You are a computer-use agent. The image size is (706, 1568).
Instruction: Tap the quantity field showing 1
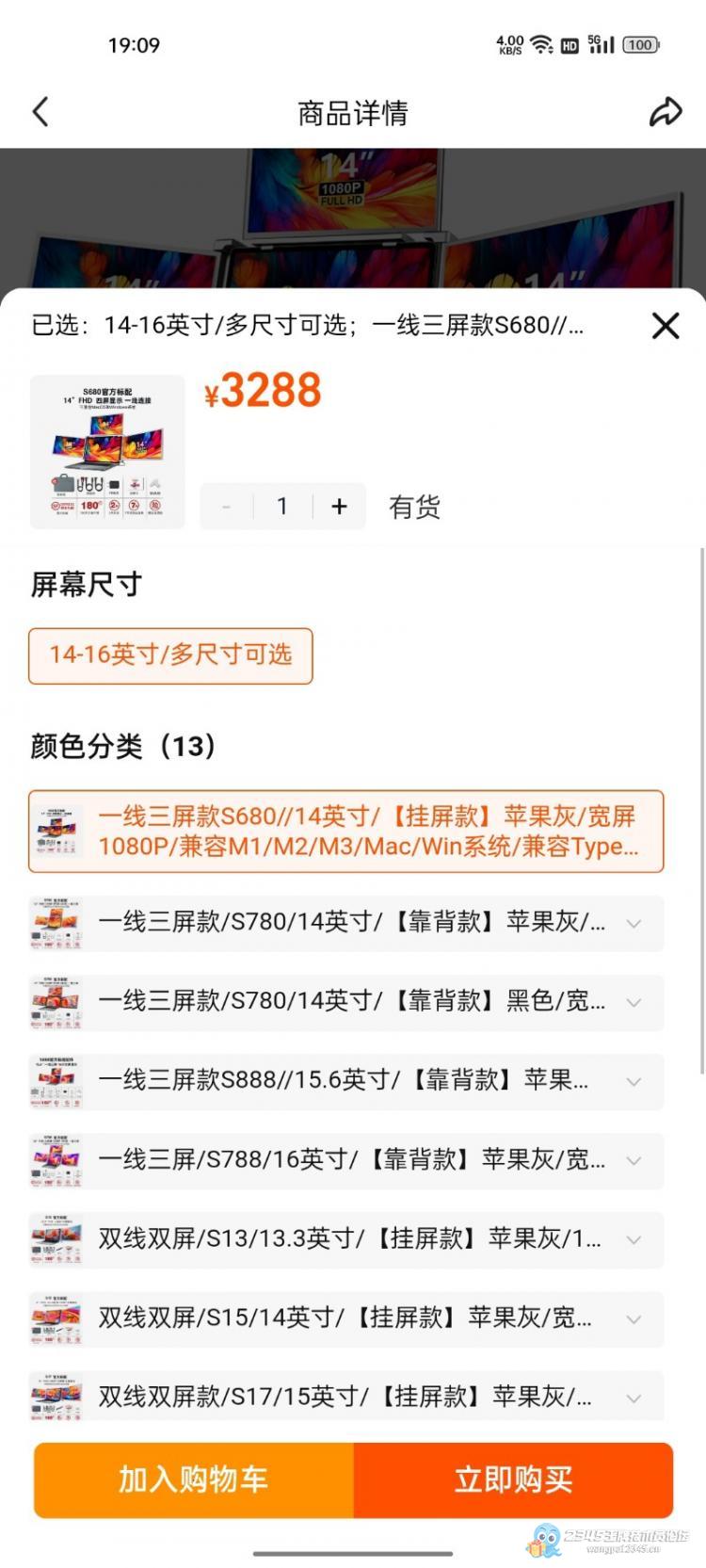(x=281, y=507)
